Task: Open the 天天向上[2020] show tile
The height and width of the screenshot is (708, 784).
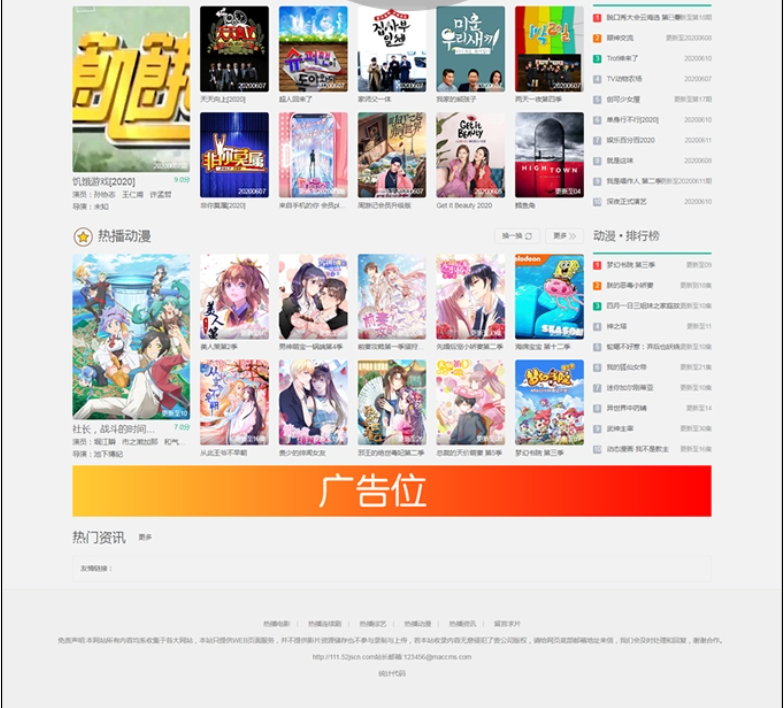Action: [234, 50]
